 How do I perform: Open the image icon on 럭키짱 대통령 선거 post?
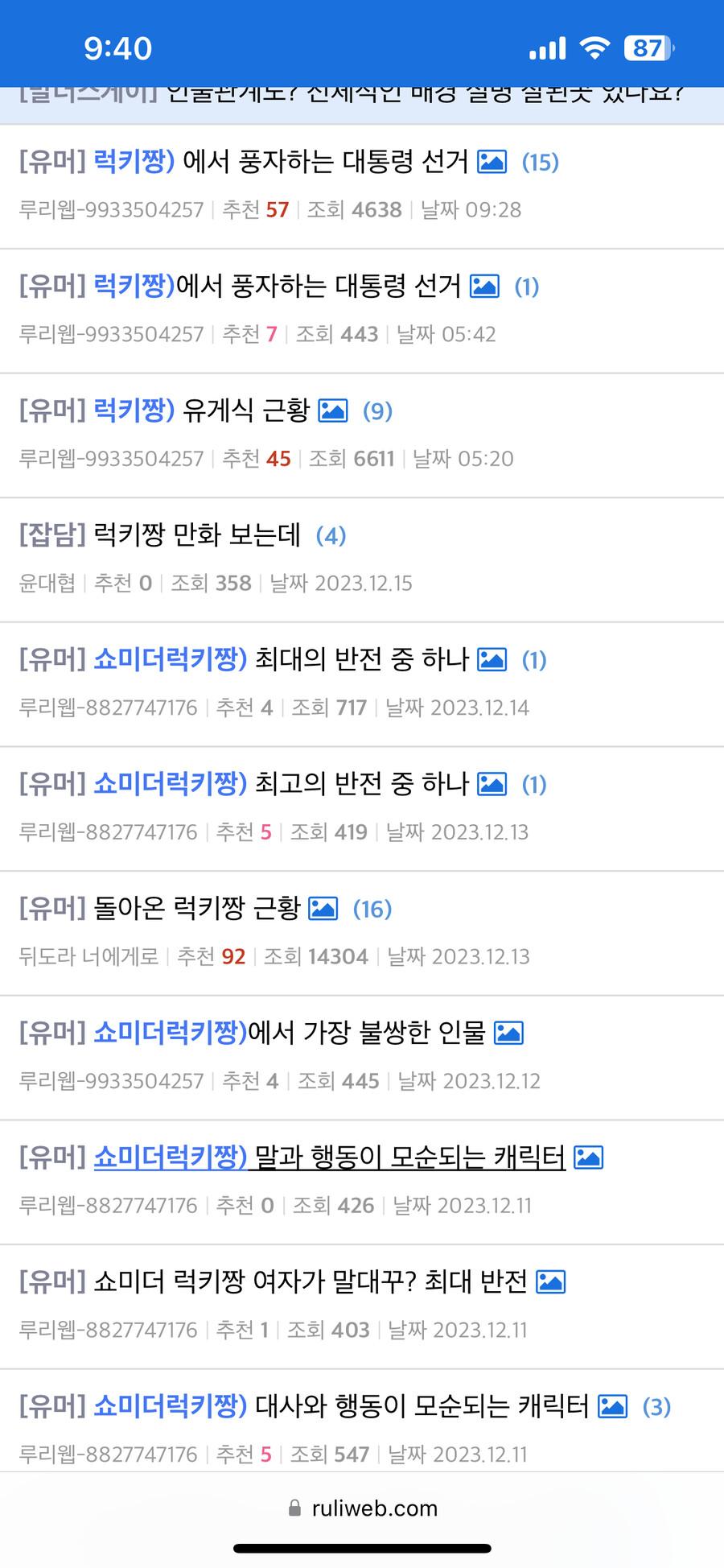(492, 162)
